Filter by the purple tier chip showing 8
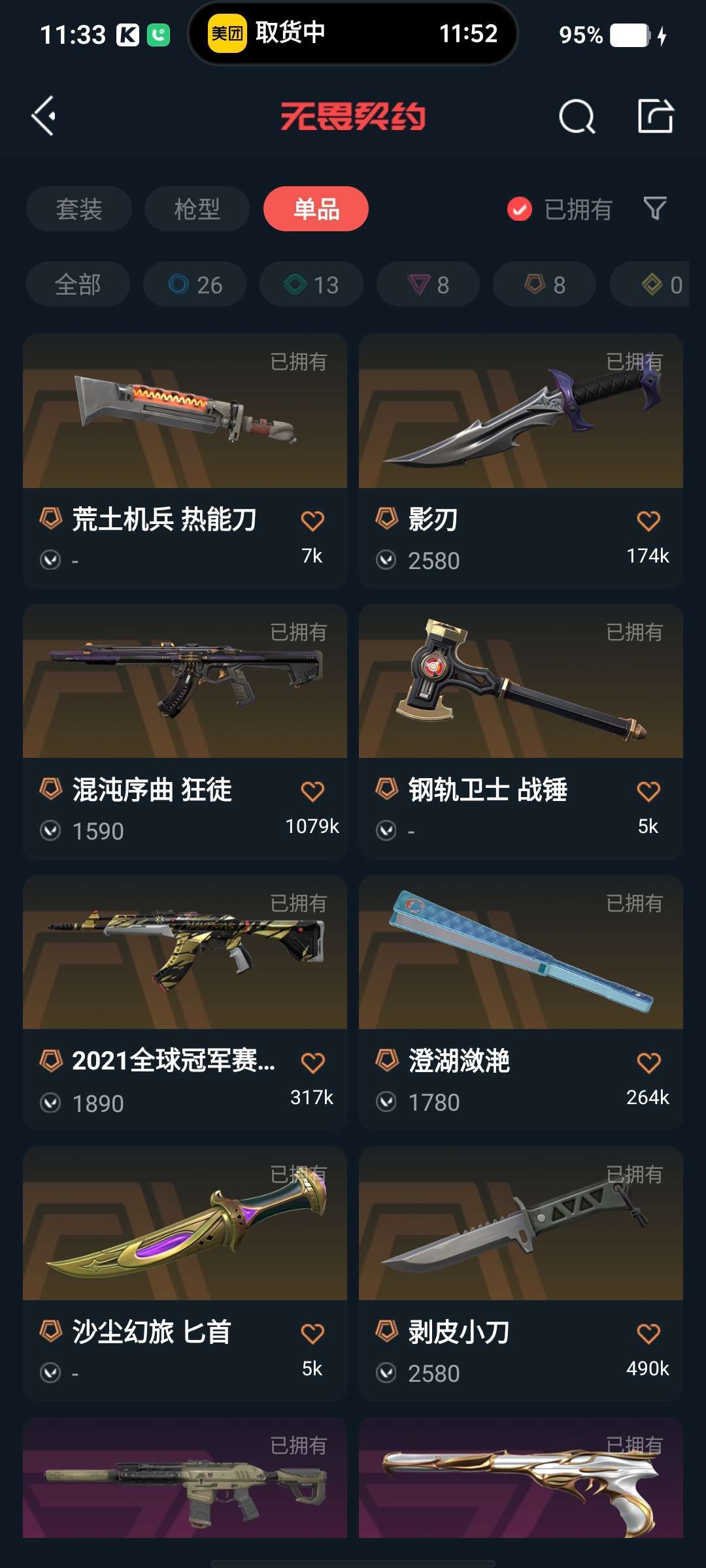This screenshot has width=706, height=1568. (428, 284)
